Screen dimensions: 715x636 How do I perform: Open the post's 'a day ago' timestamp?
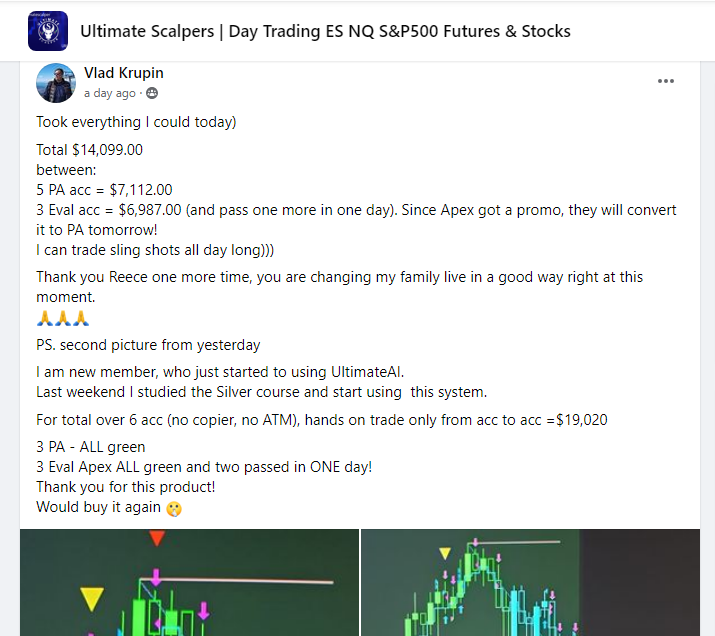(x=109, y=93)
